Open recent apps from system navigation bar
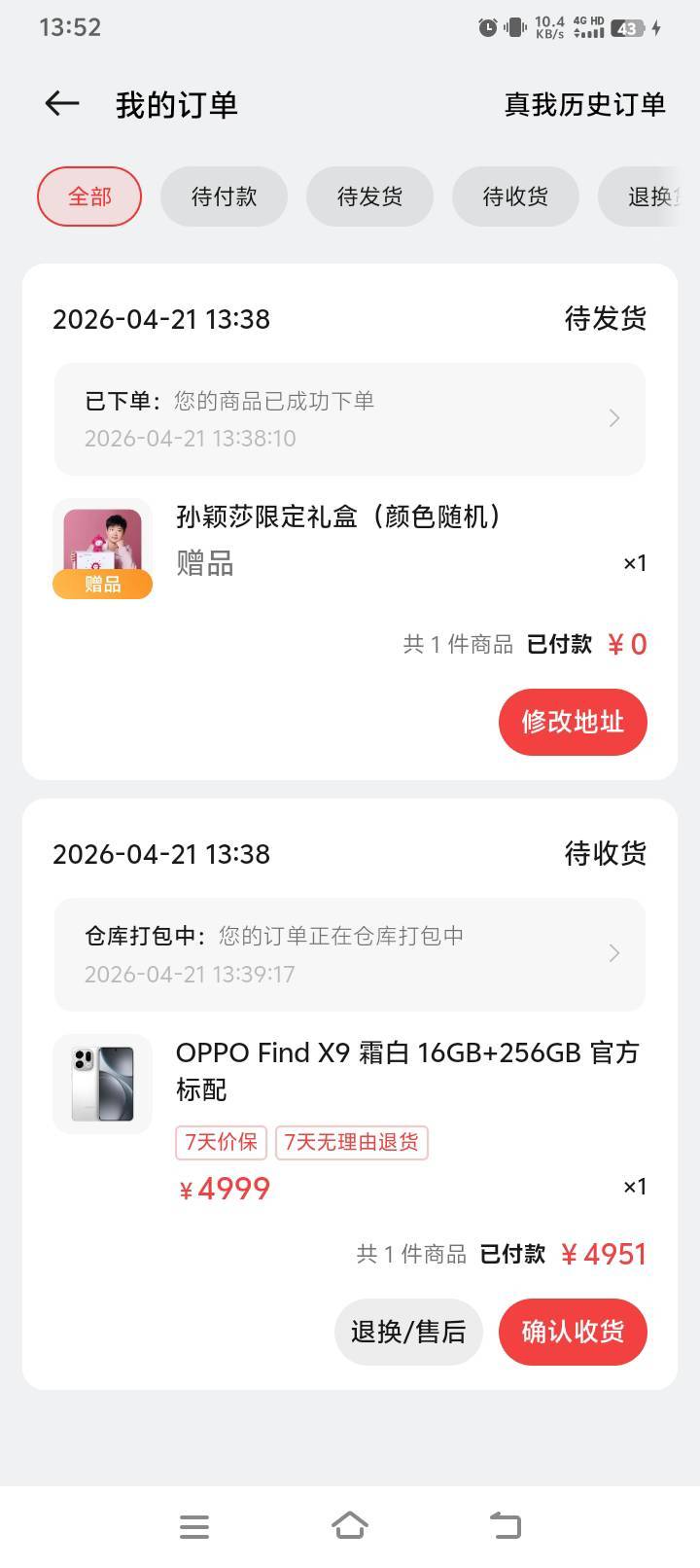The image size is (700, 1568). coord(194,1526)
